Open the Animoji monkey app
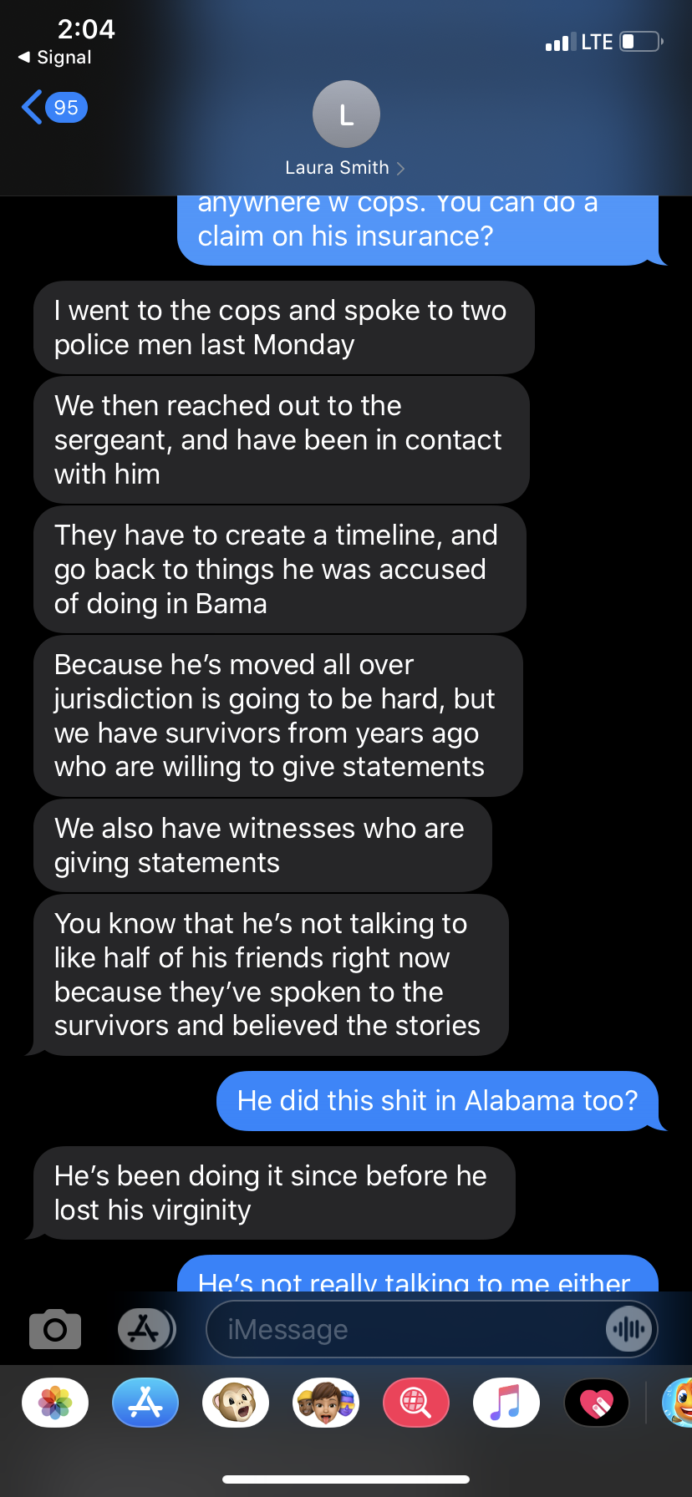The image size is (692, 1497). tap(235, 1403)
